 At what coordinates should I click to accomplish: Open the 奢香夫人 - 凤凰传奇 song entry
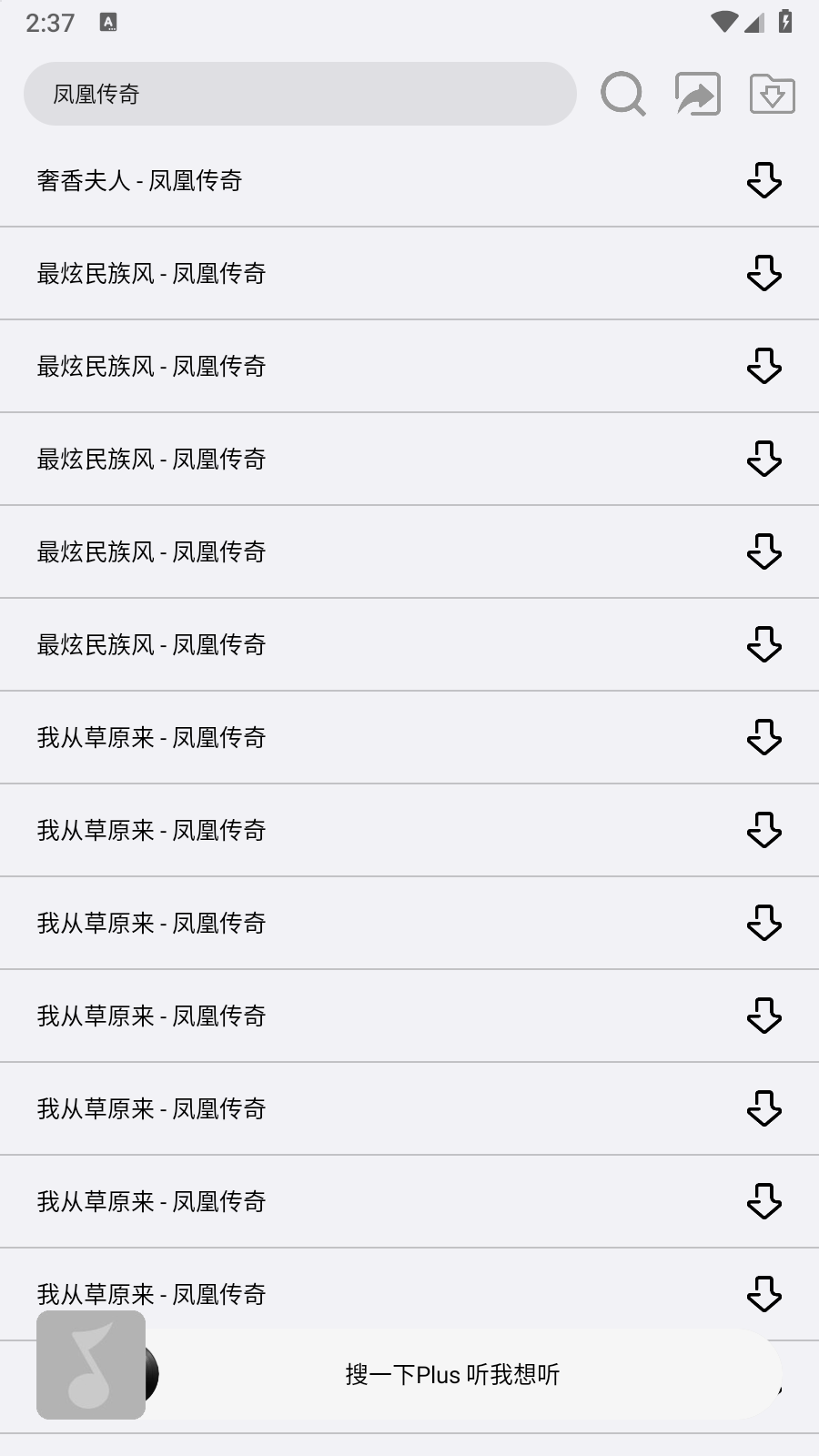(x=273, y=180)
